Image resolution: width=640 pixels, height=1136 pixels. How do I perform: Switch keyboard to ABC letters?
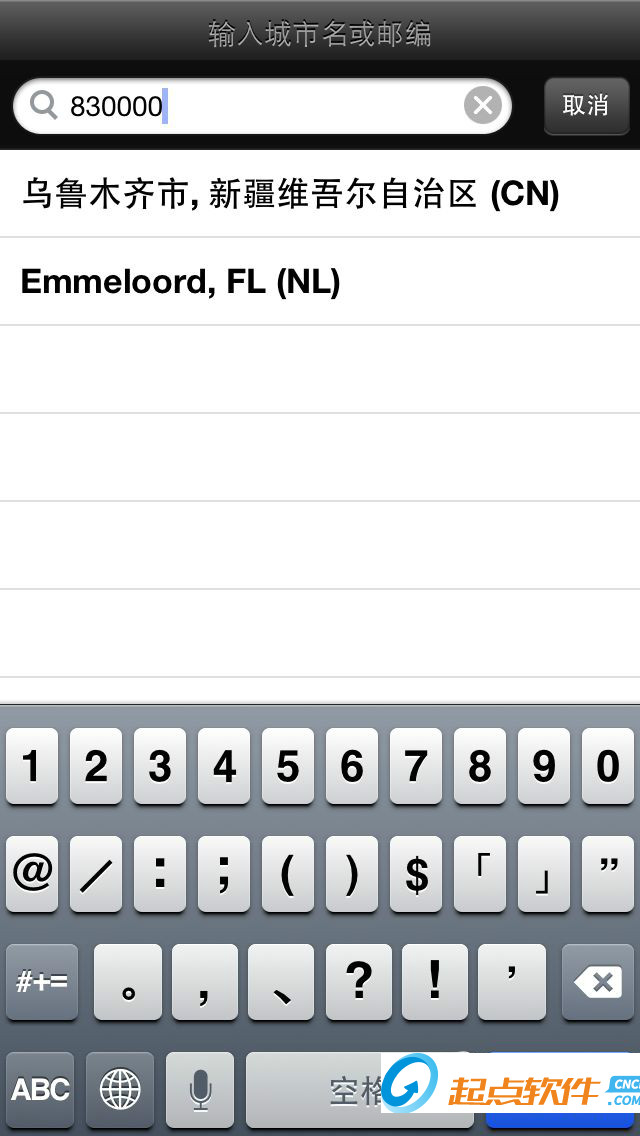pyautogui.click(x=41, y=1089)
